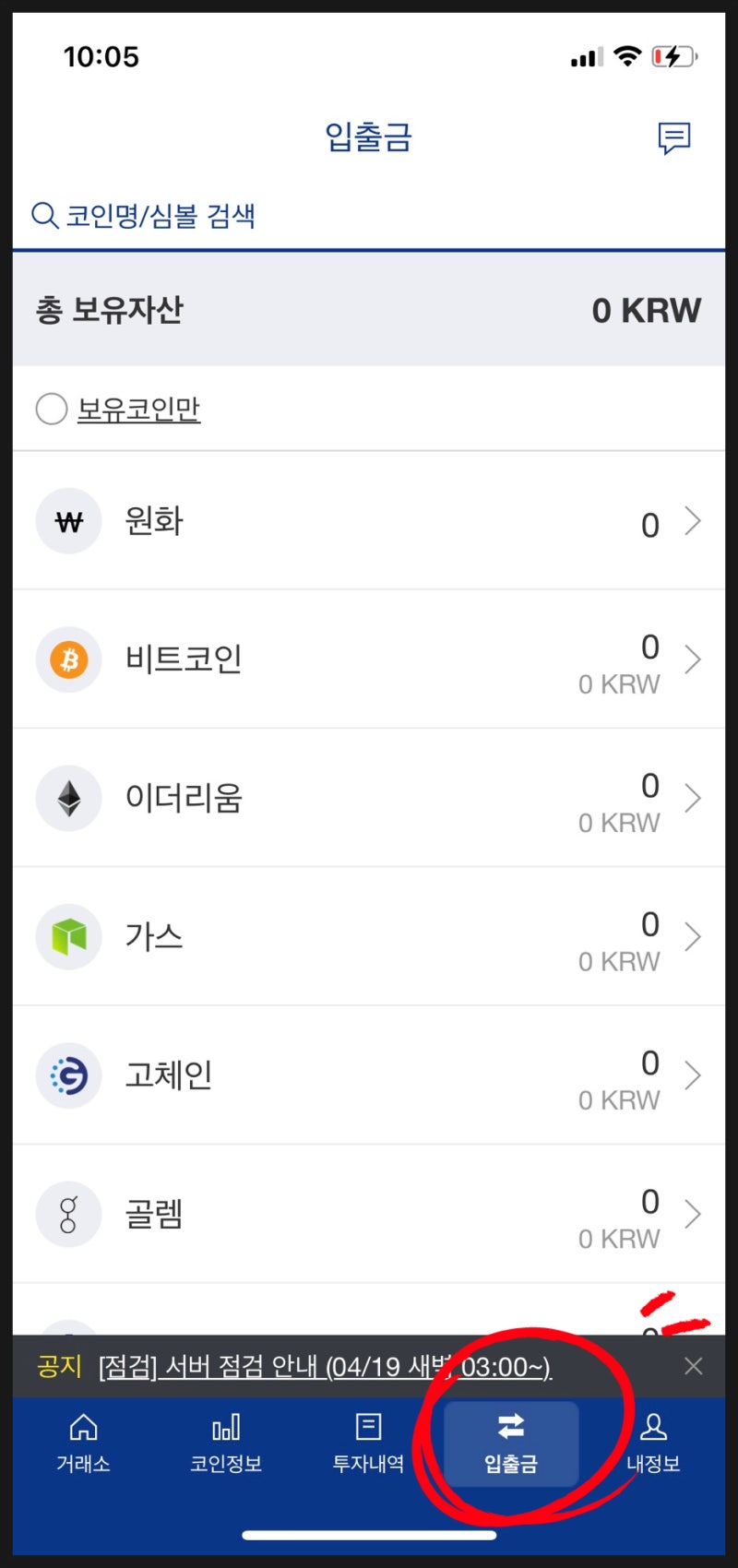Select the 코인정보 coin info icon

(x=226, y=1428)
